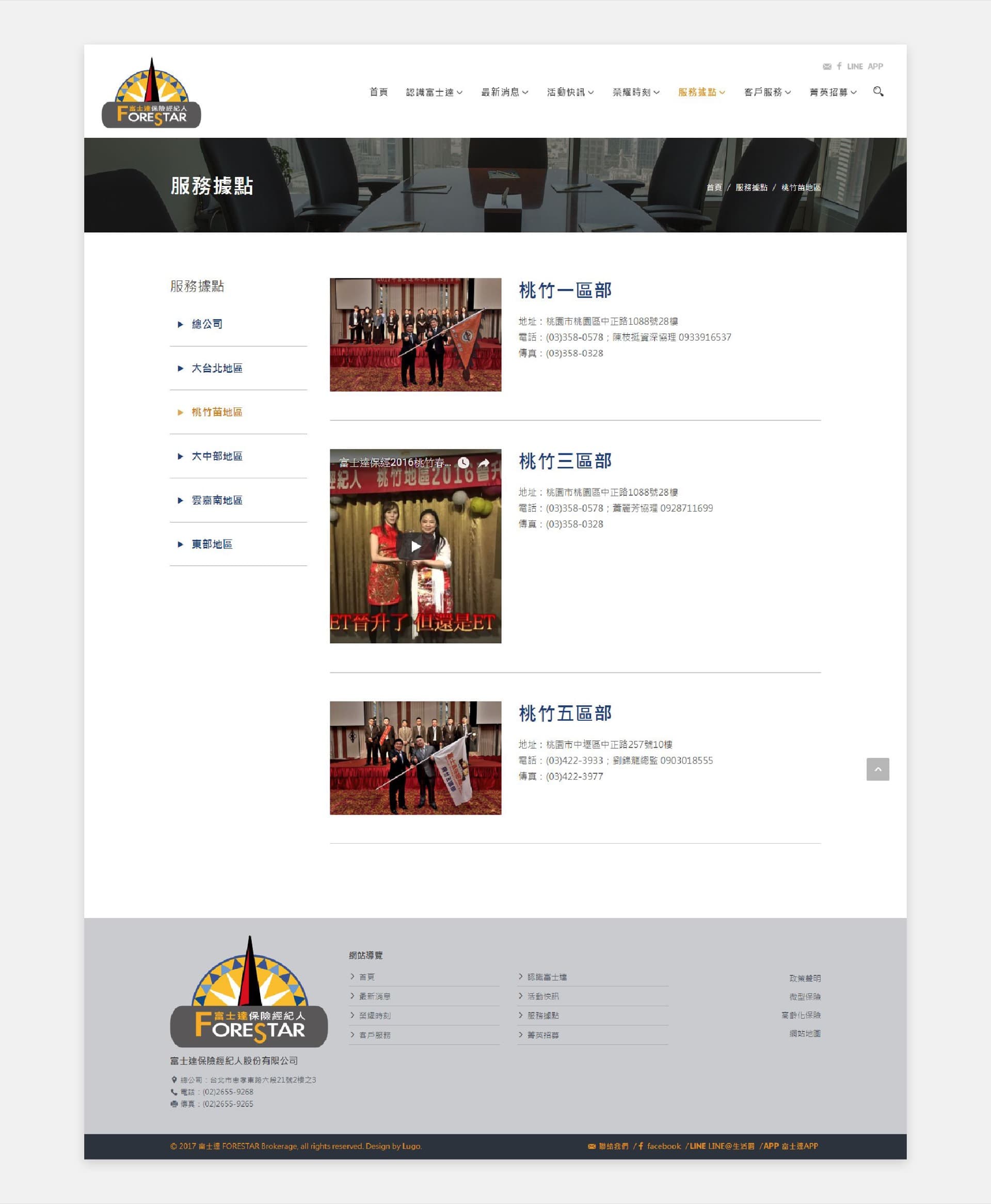Expand the 認識富士達 menu
The height and width of the screenshot is (1204, 991).
click(x=434, y=92)
